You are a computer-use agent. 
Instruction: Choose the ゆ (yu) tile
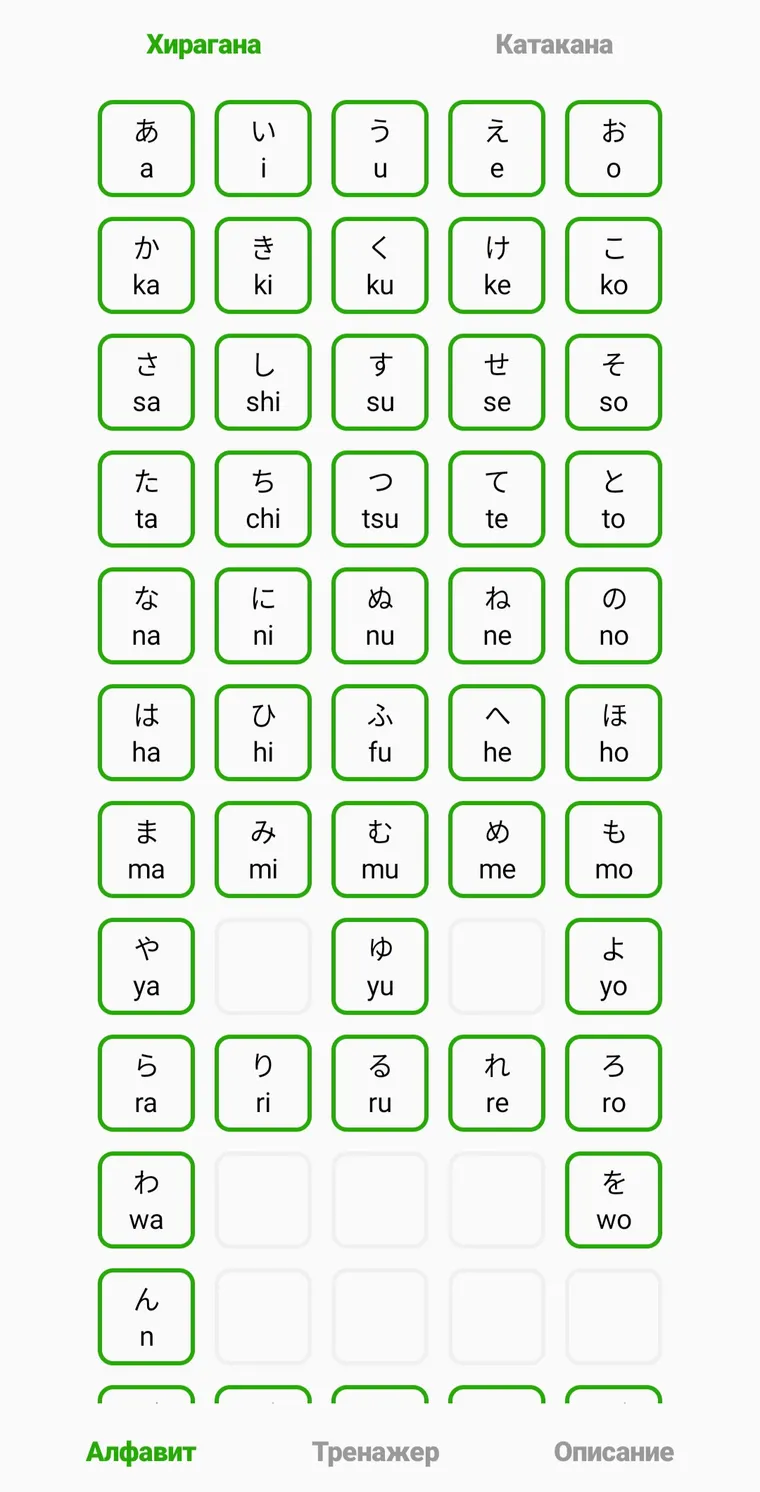tap(380, 967)
